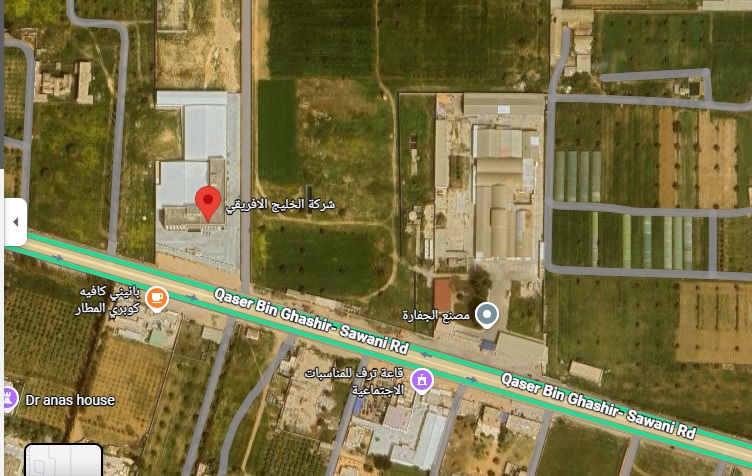Open the قاعة ترف للمناسبات الاجتماعية venue marker
This screenshot has height=476, width=752.
(422, 380)
